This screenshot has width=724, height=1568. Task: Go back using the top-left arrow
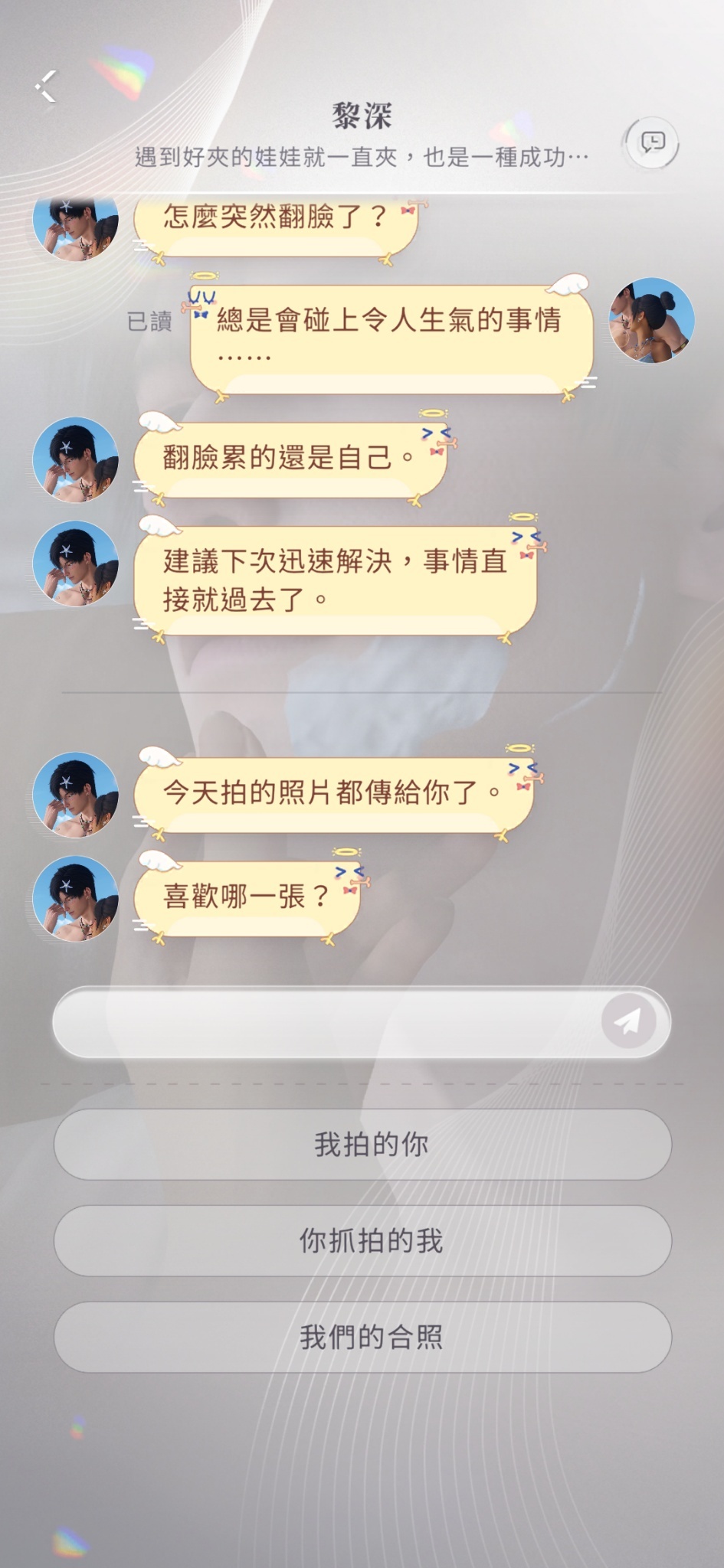click(x=47, y=86)
